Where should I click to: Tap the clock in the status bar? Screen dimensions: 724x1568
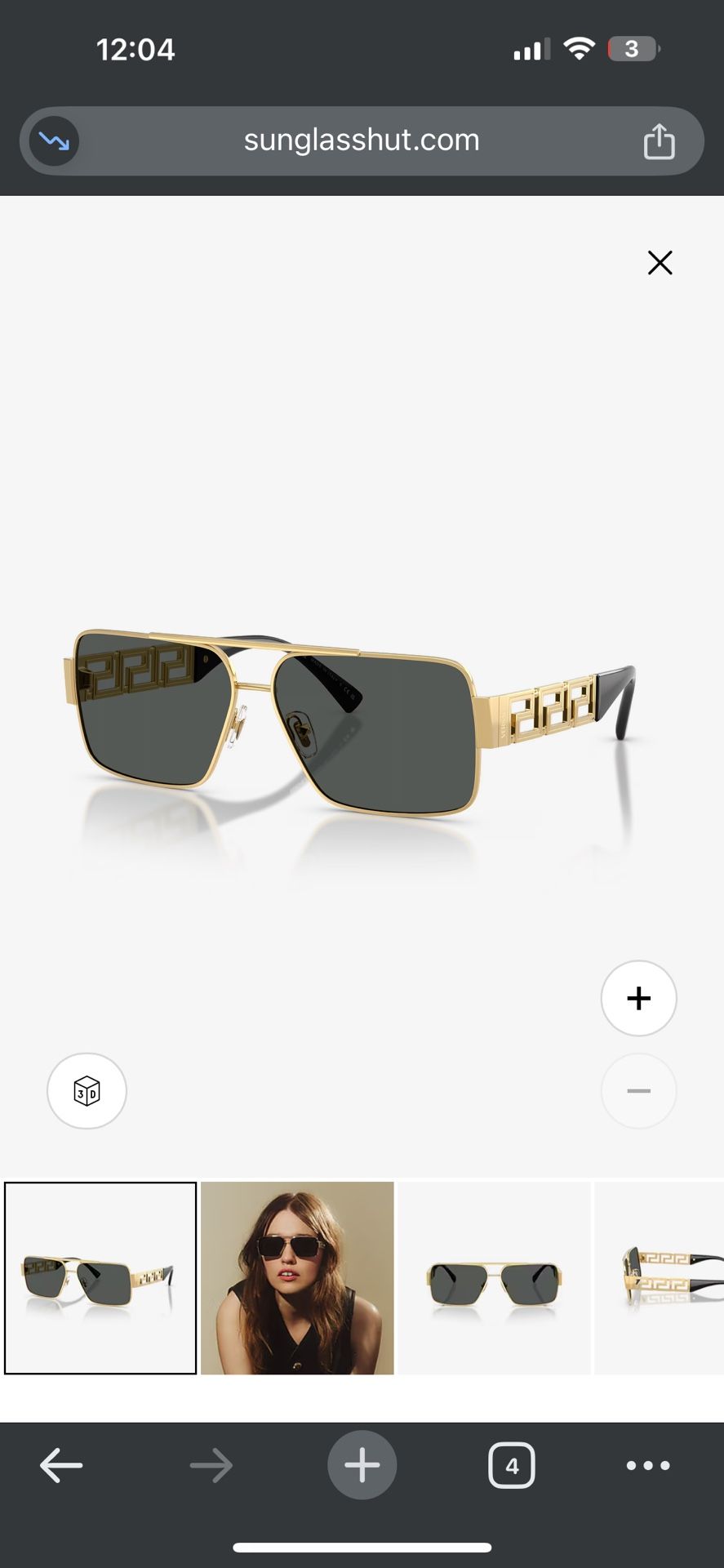click(x=137, y=49)
